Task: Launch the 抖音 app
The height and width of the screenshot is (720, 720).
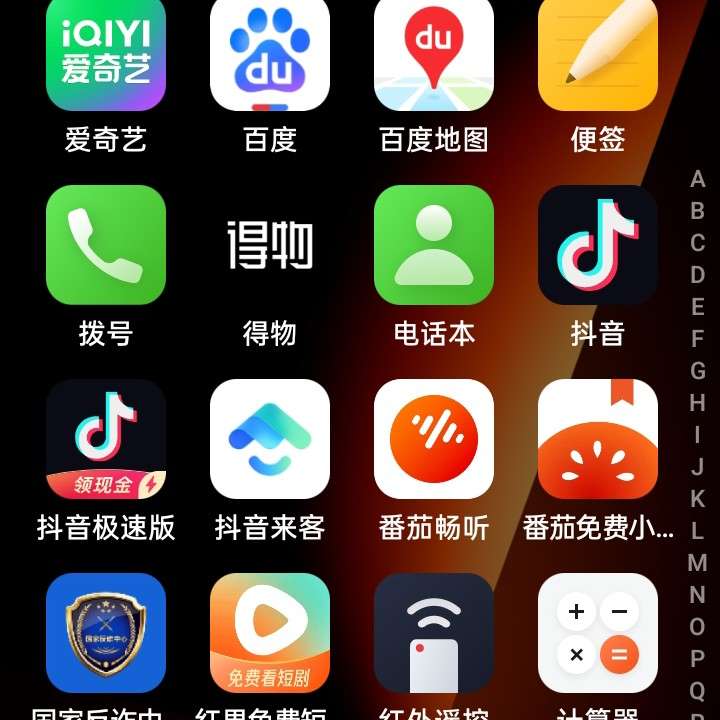Action: [598, 245]
